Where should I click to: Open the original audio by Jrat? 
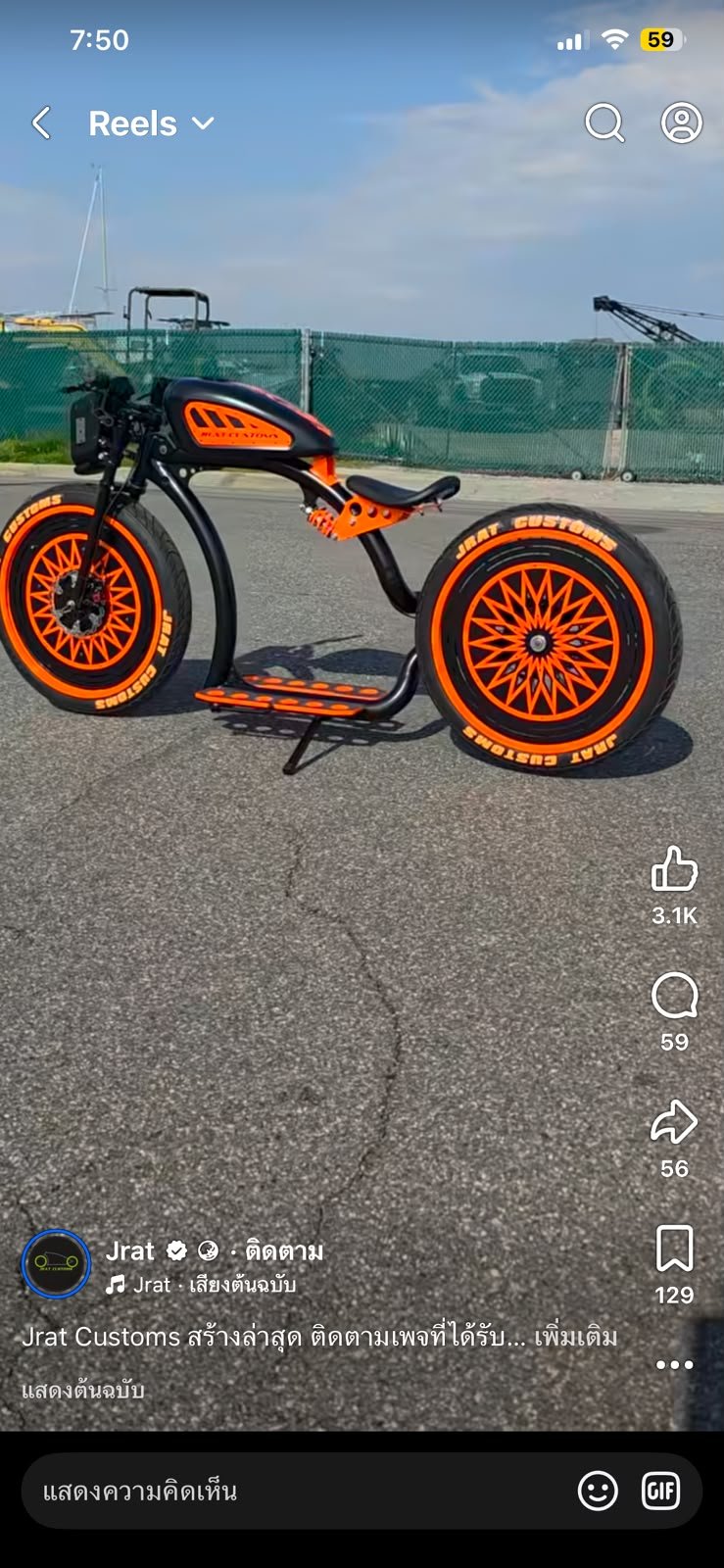pyautogui.click(x=201, y=1285)
